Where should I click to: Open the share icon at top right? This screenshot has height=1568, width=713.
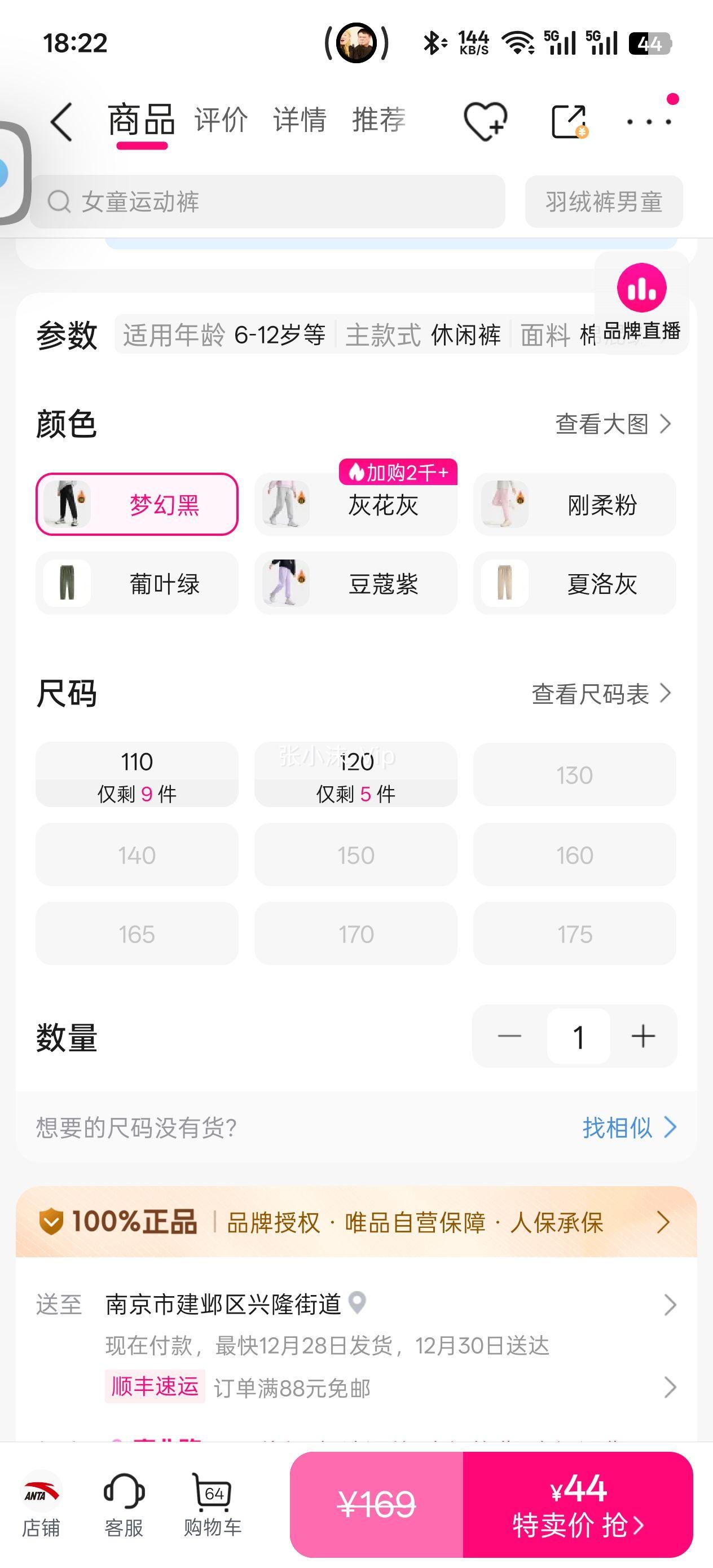[x=569, y=120]
